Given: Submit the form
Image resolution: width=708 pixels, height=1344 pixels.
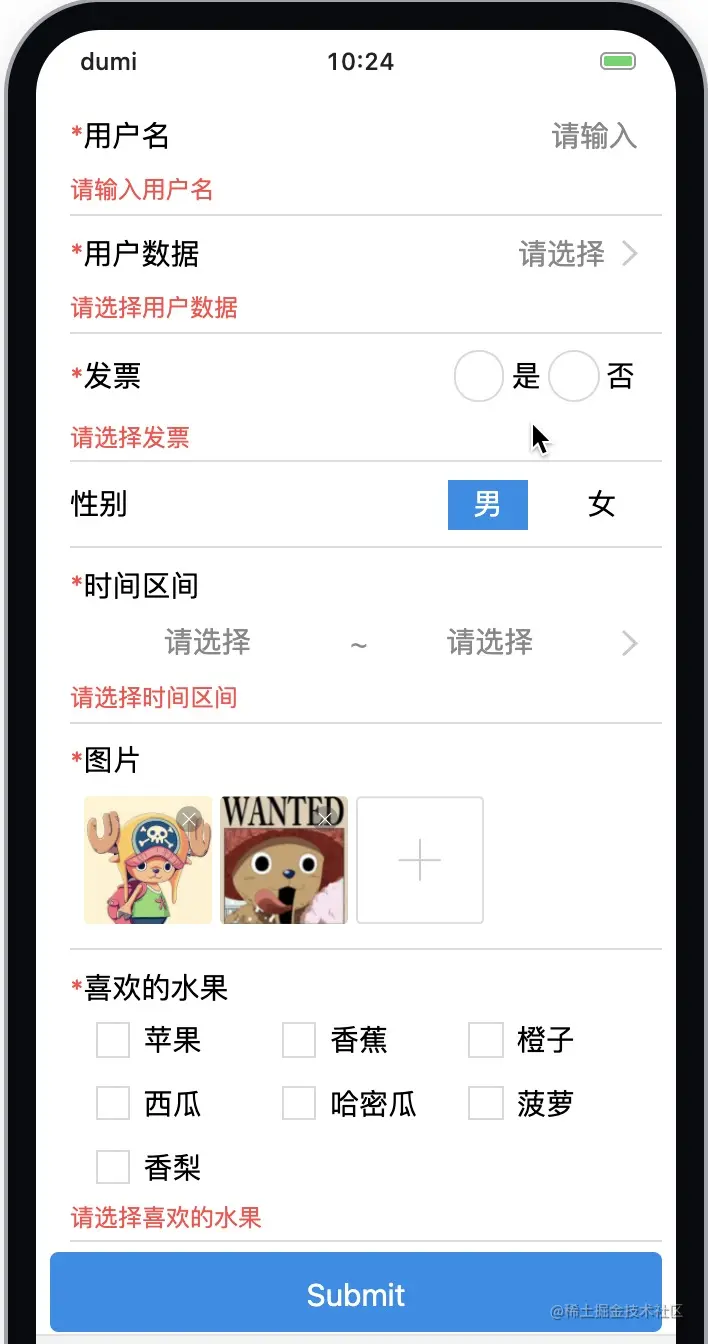Looking at the screenshot, I should click(356, 1295).
